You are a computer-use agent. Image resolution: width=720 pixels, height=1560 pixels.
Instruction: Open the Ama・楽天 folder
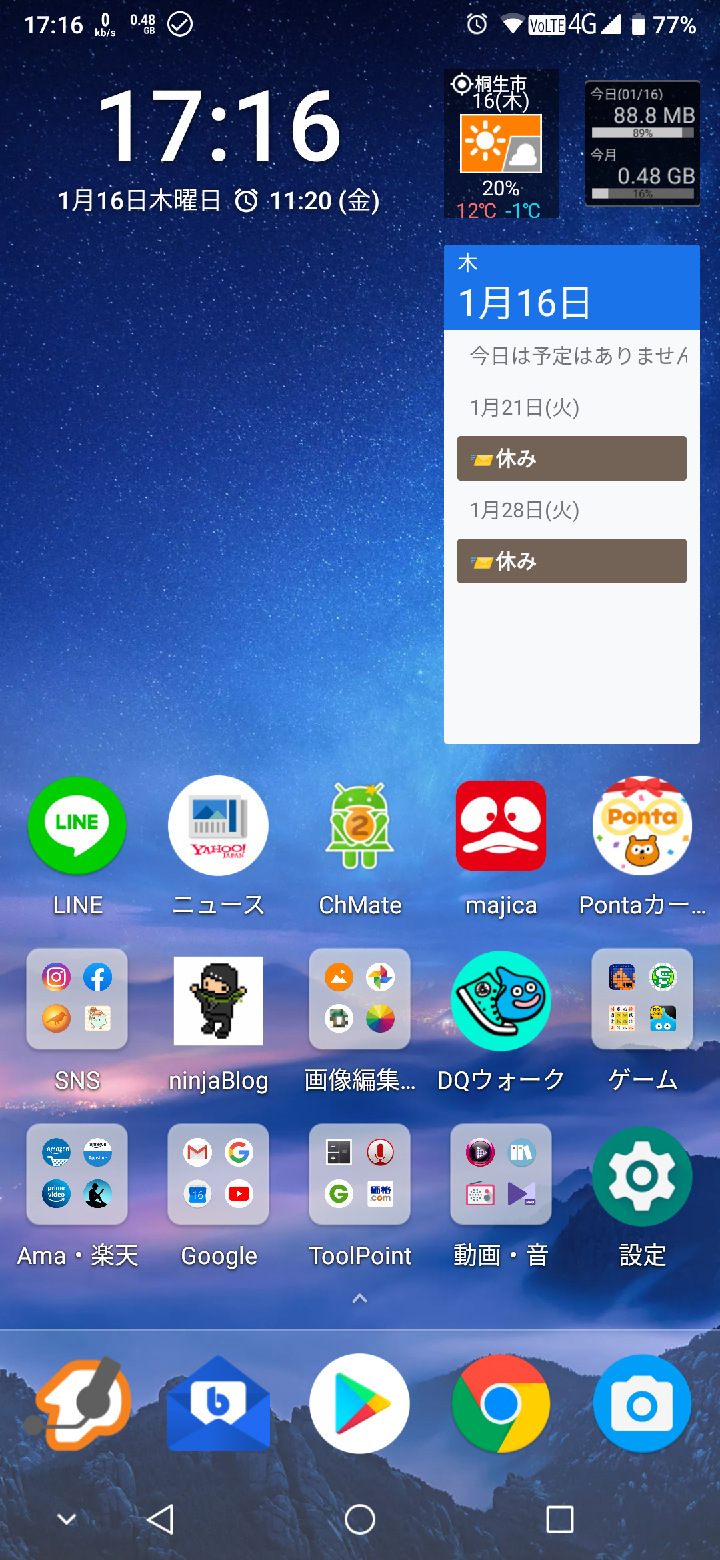(77, 1175)
